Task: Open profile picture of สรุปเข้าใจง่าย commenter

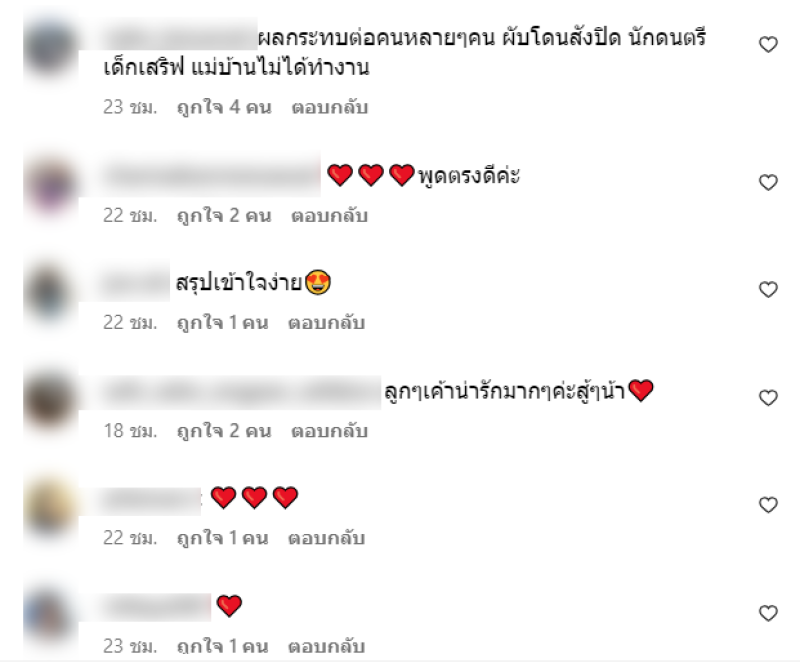Action: 49,291
